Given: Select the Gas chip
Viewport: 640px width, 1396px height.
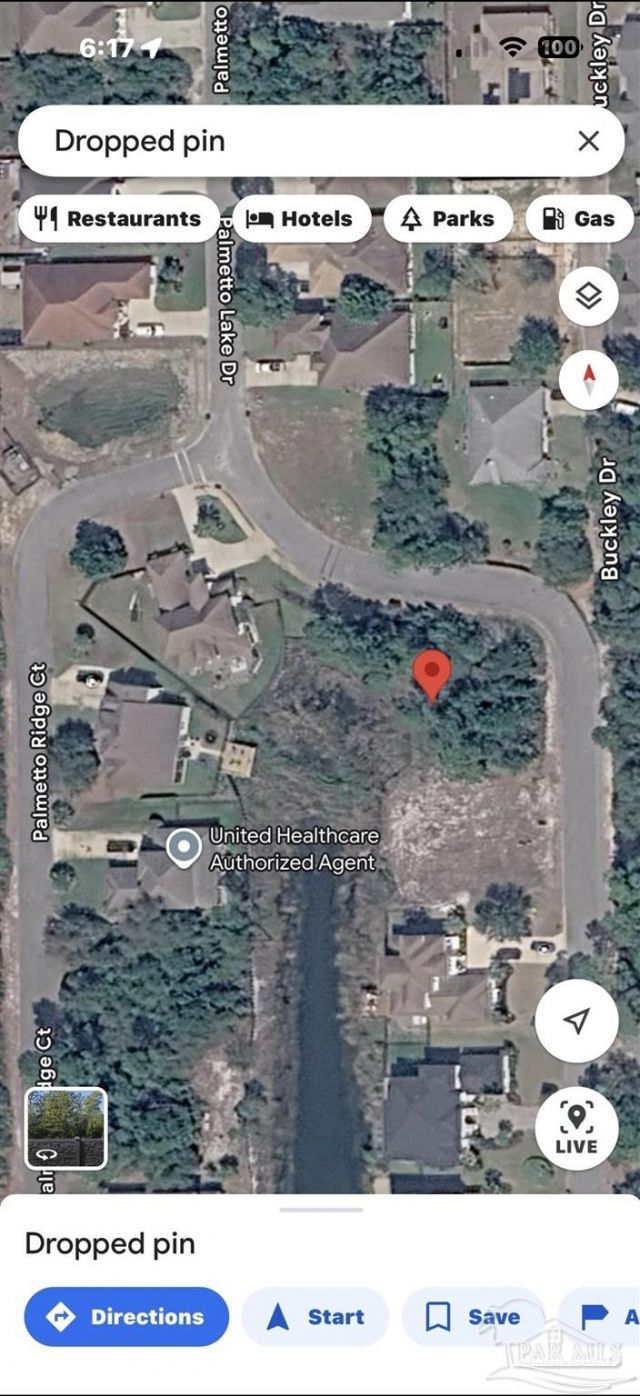Looking at the screenshot, I should pos(579,219).
